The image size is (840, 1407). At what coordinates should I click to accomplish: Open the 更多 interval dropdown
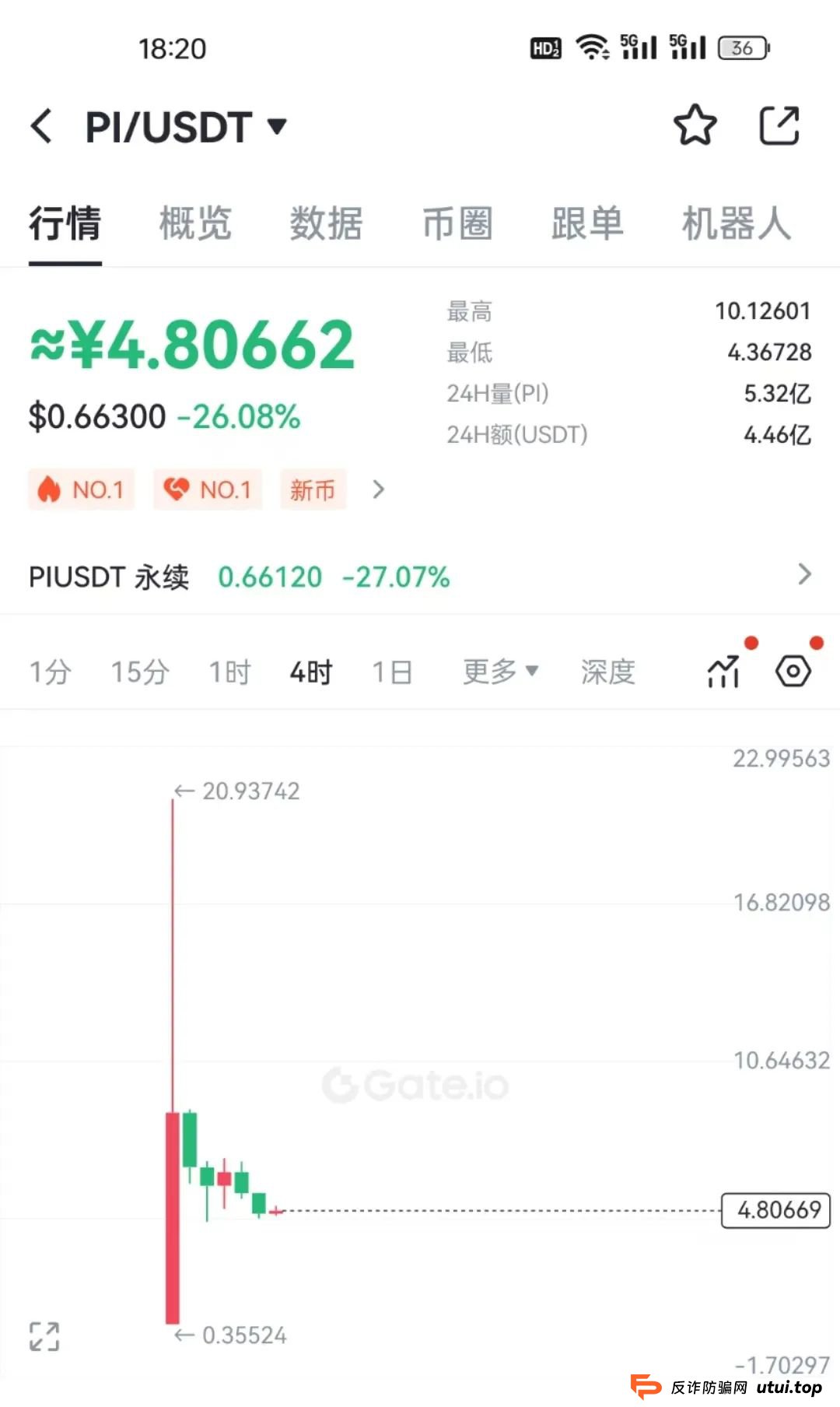tap(500, 671)
